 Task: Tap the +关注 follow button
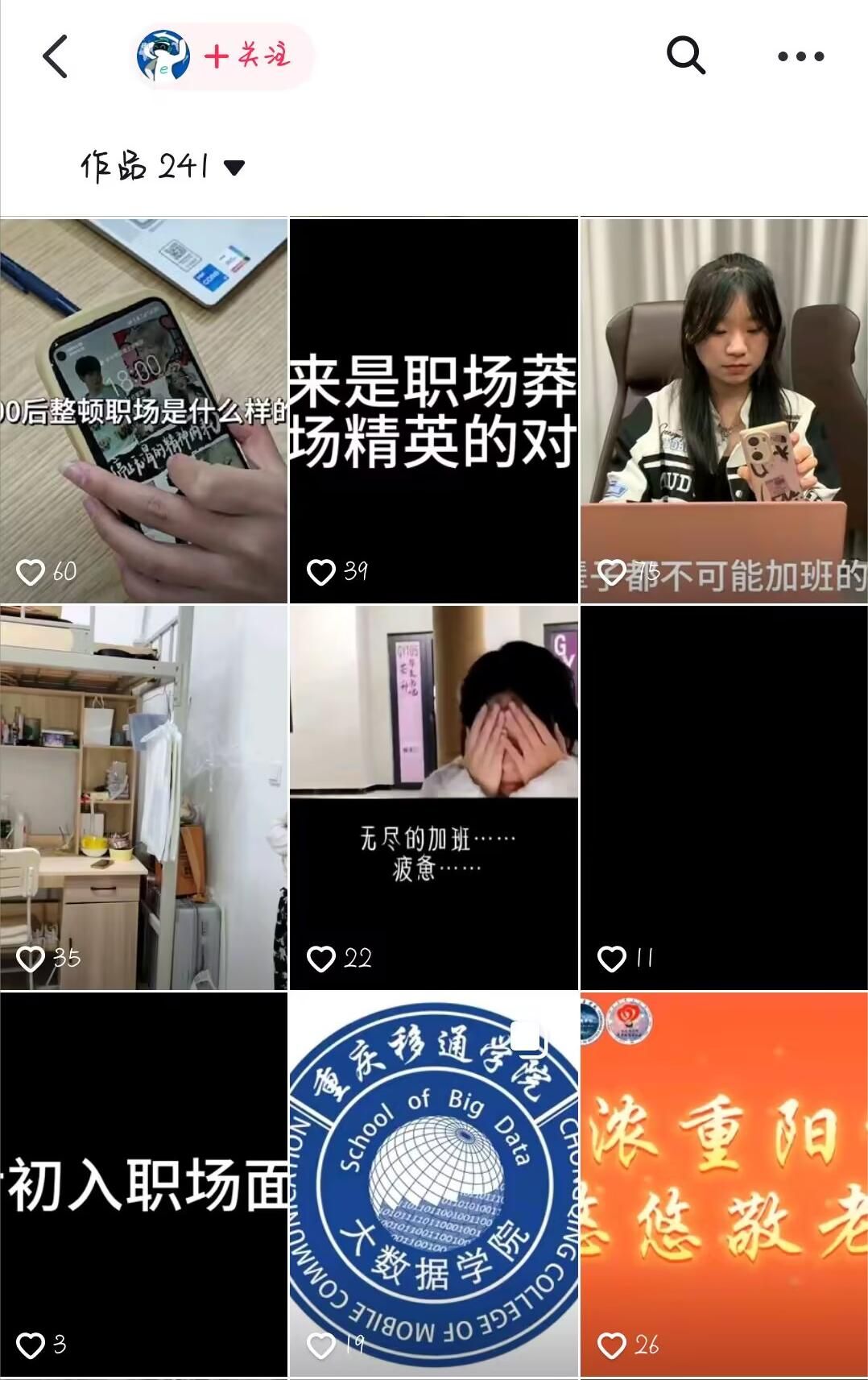pos(247,56)
